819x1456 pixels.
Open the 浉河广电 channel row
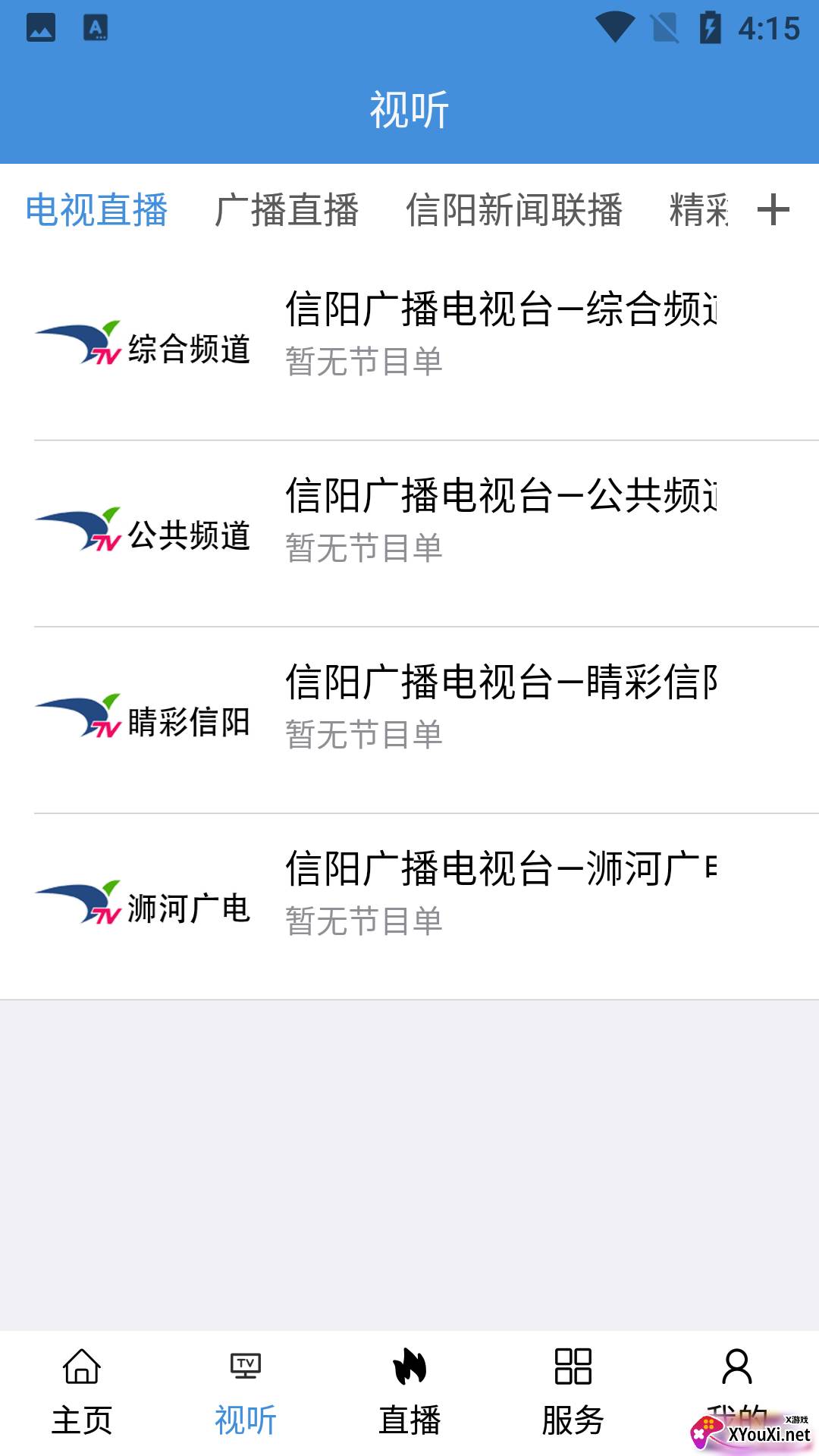(409, 907)
